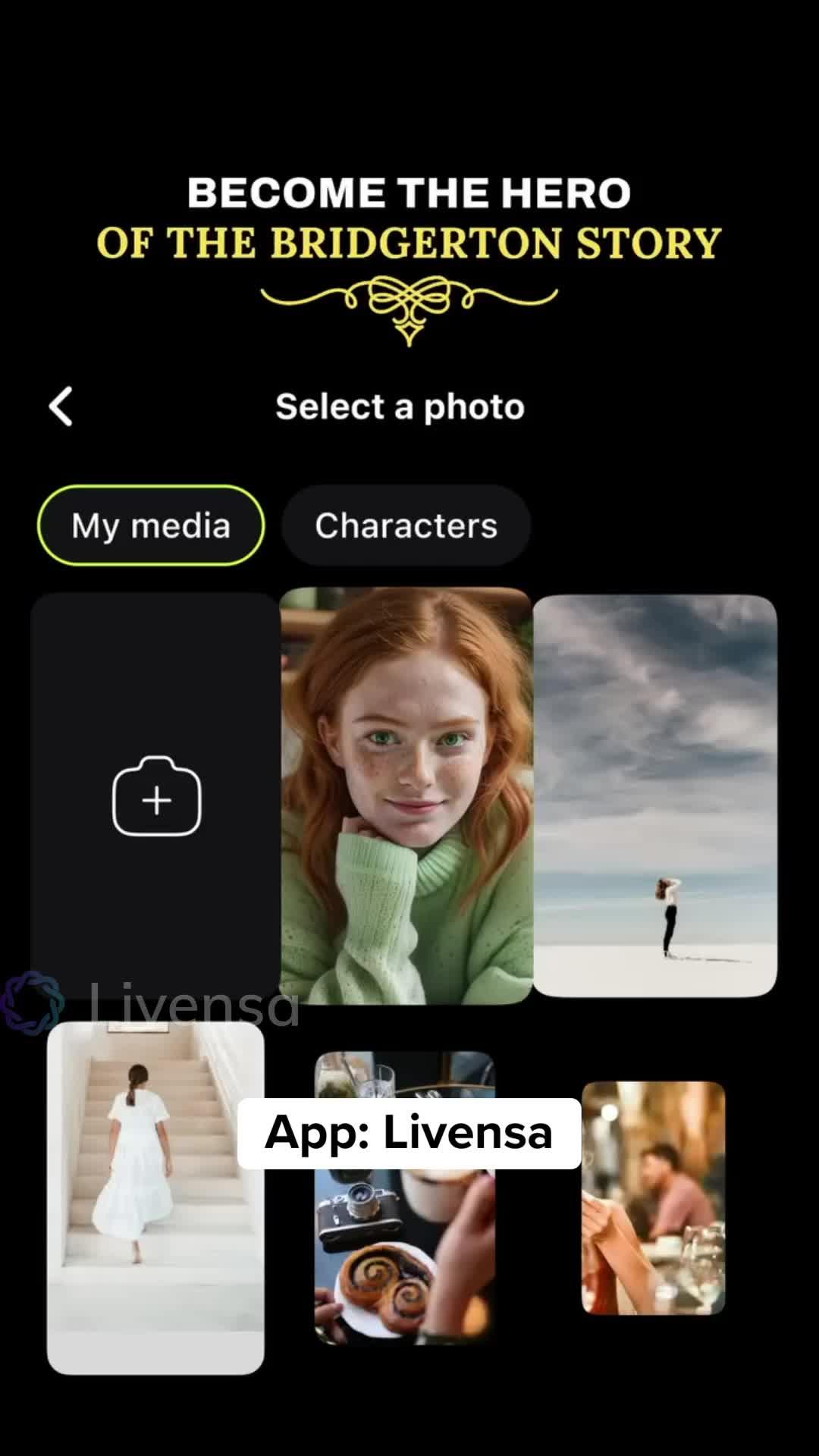Tap the 'App: Livensa' label
The image size is (819, 1456).
(408, 1134)
